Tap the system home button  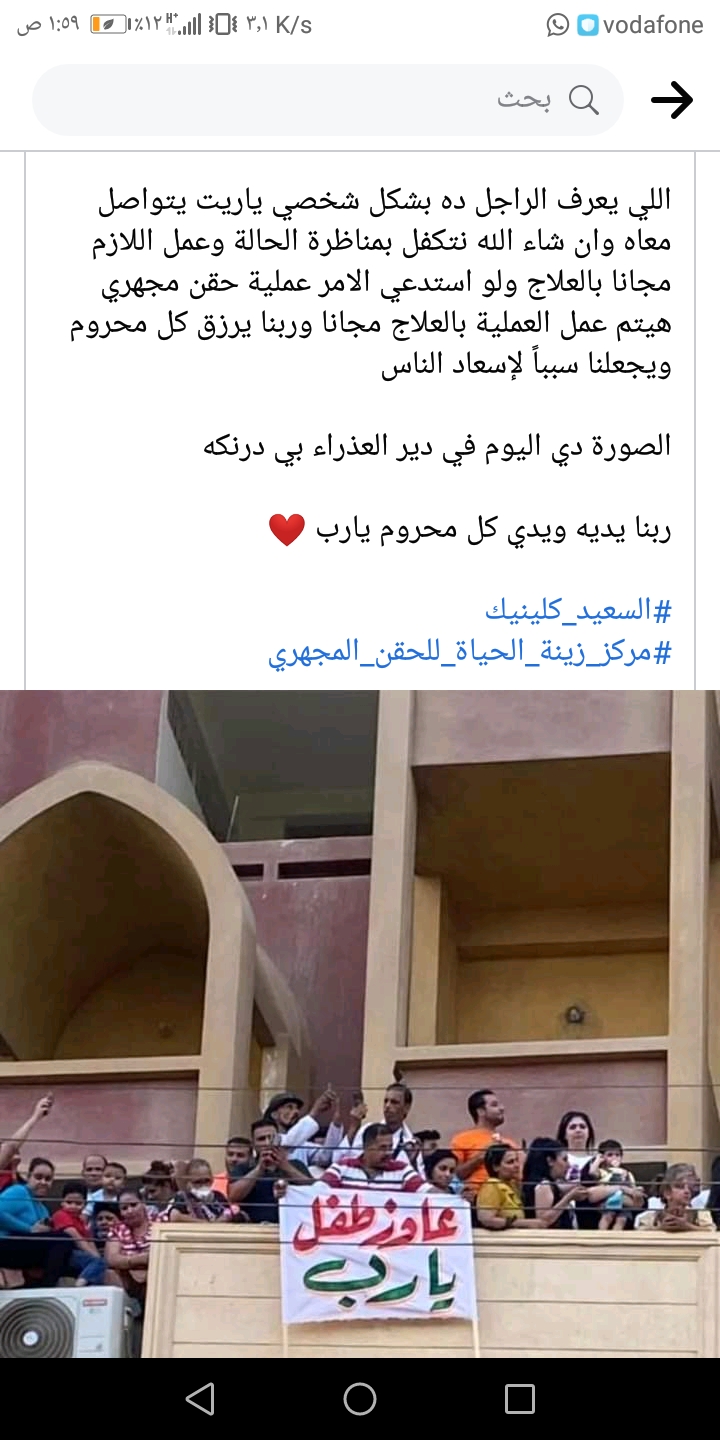pos(360,1399)
